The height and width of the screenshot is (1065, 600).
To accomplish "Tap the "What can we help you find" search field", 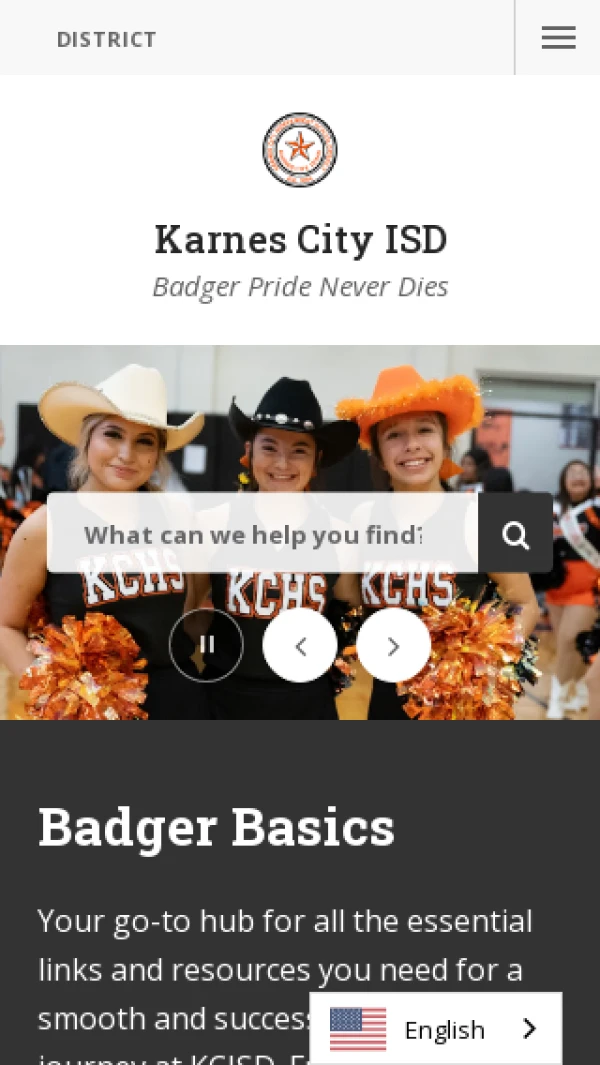I will coord(262,534).
